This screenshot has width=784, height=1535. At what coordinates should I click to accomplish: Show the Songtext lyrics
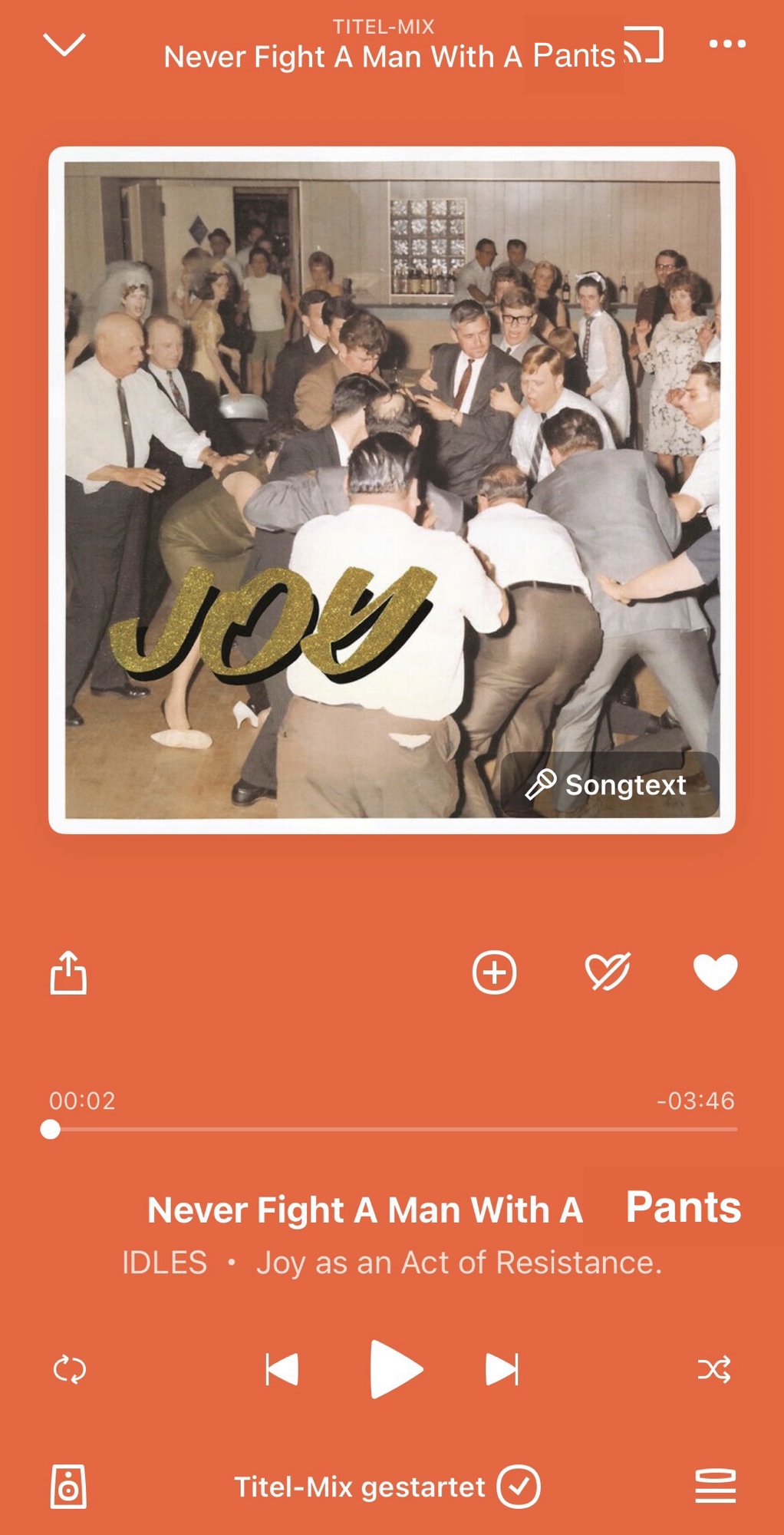point(609,785)
